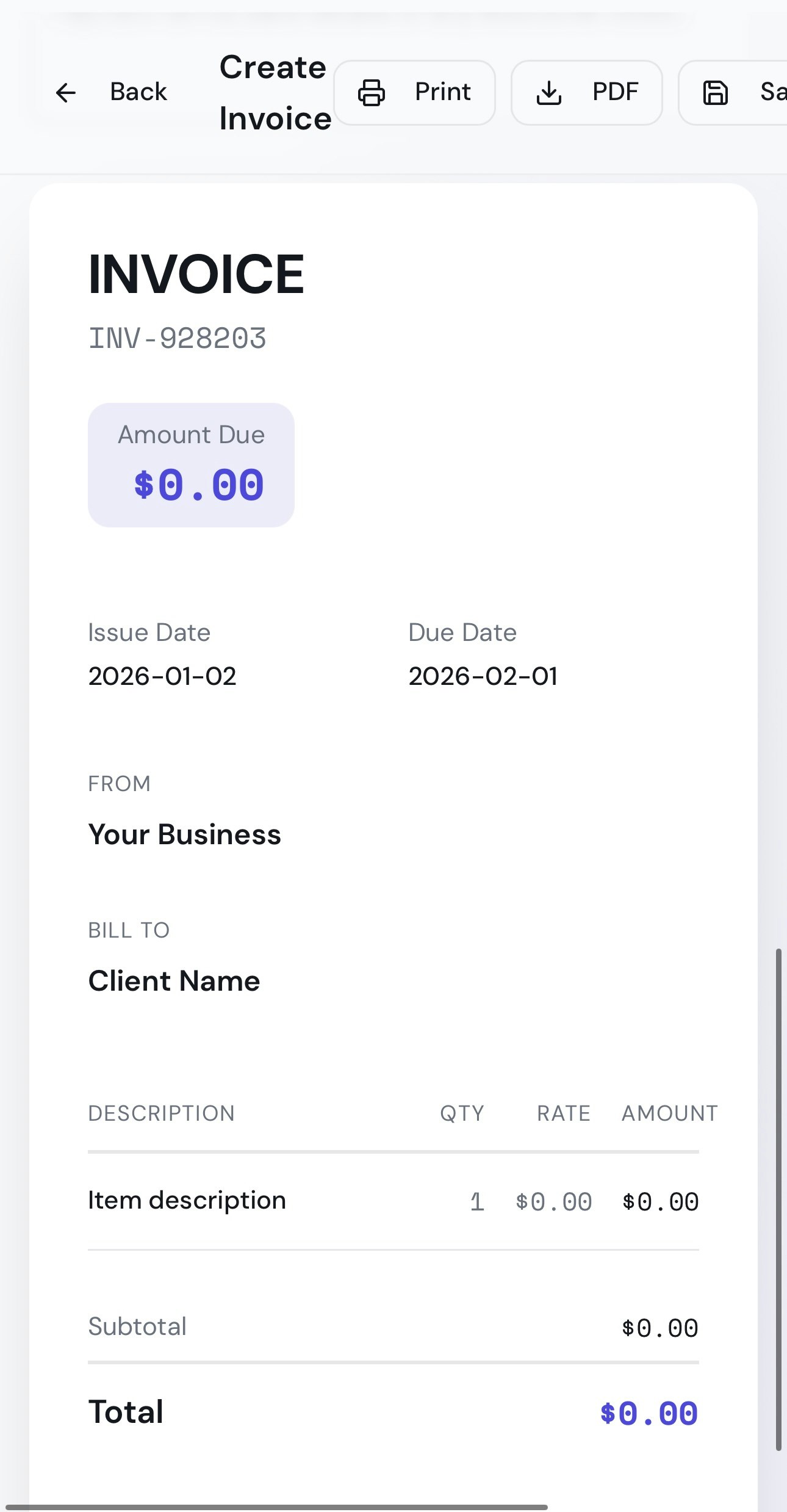Click the PDF export button
This screenshot has width=787, height=1512.
(x=586, y=93)
